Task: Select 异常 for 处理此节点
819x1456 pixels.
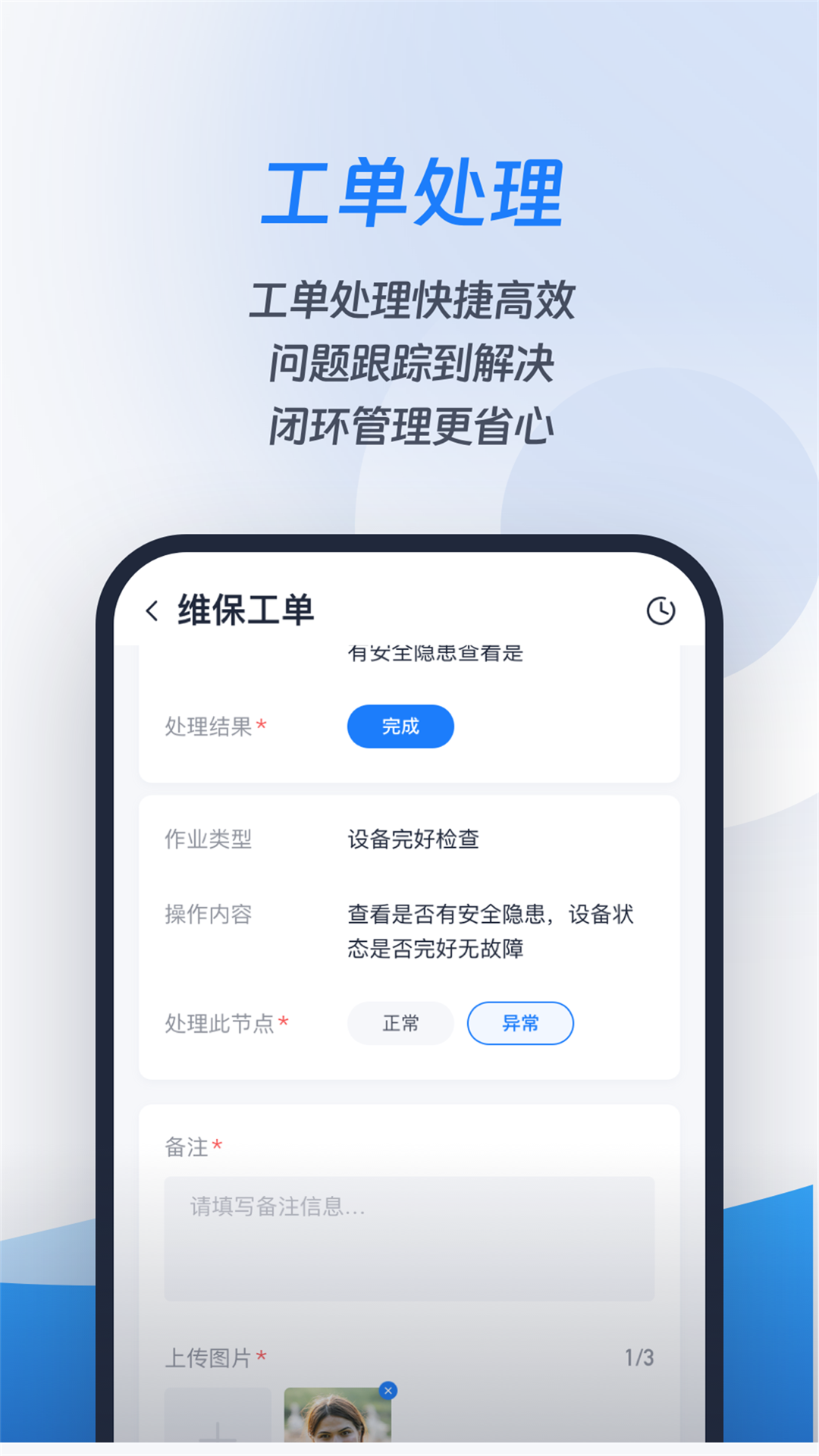Action: click(521, 1023)
